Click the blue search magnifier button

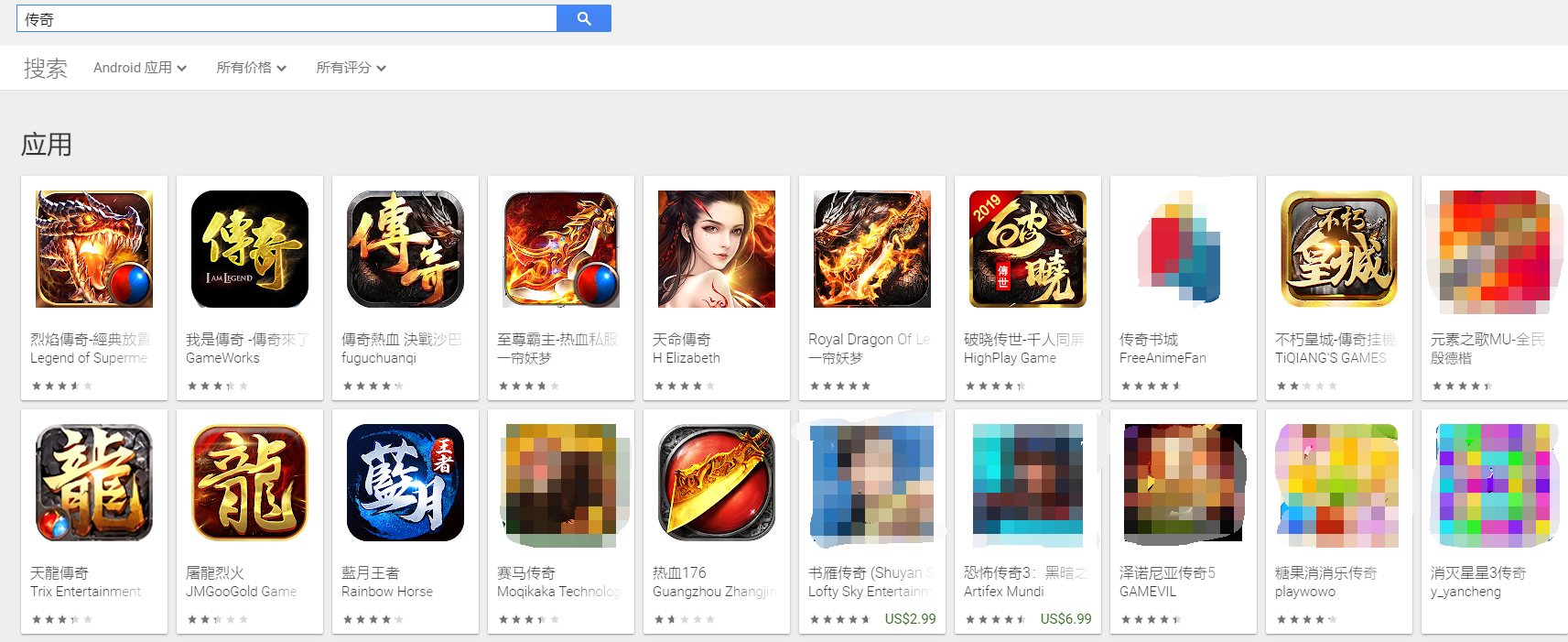[584, 18]
